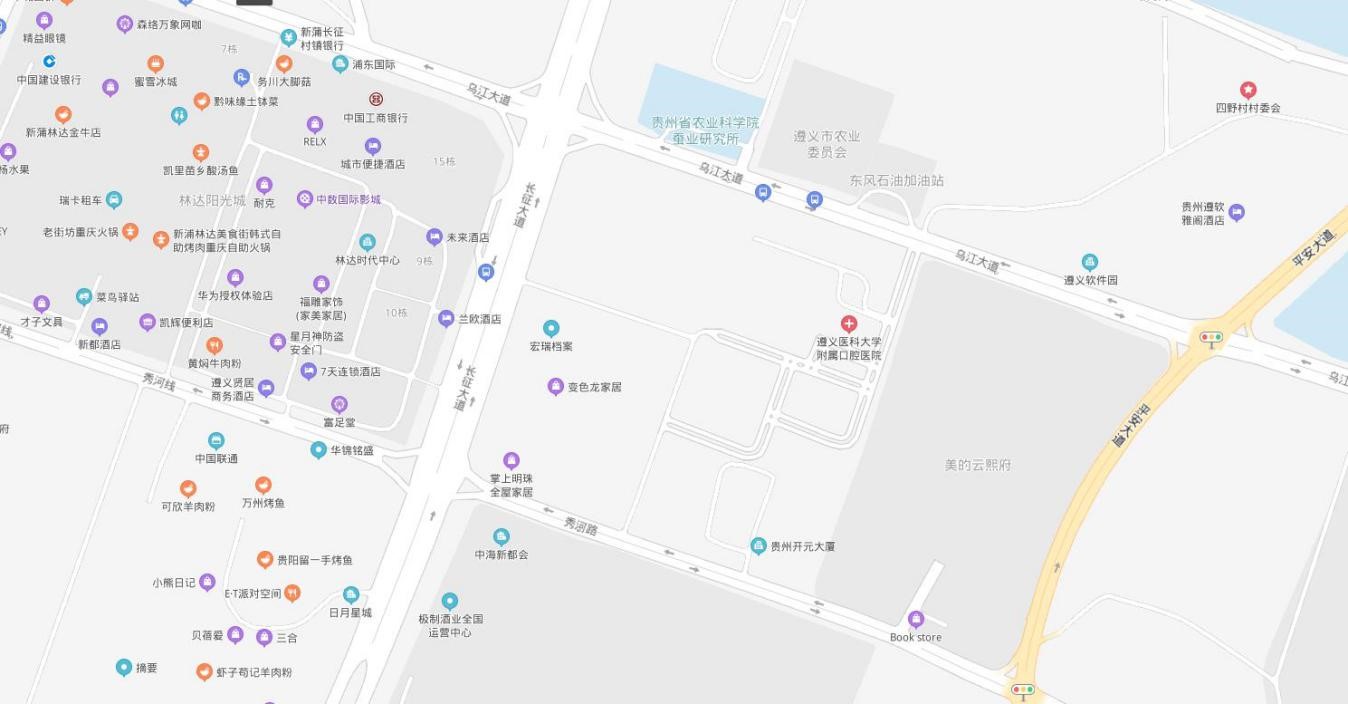The height and width of the screenshot is (704, 1348).
Task: Open the 贵州遵软雅阁酒店 hotel marker
Action: coord(1237,212)
